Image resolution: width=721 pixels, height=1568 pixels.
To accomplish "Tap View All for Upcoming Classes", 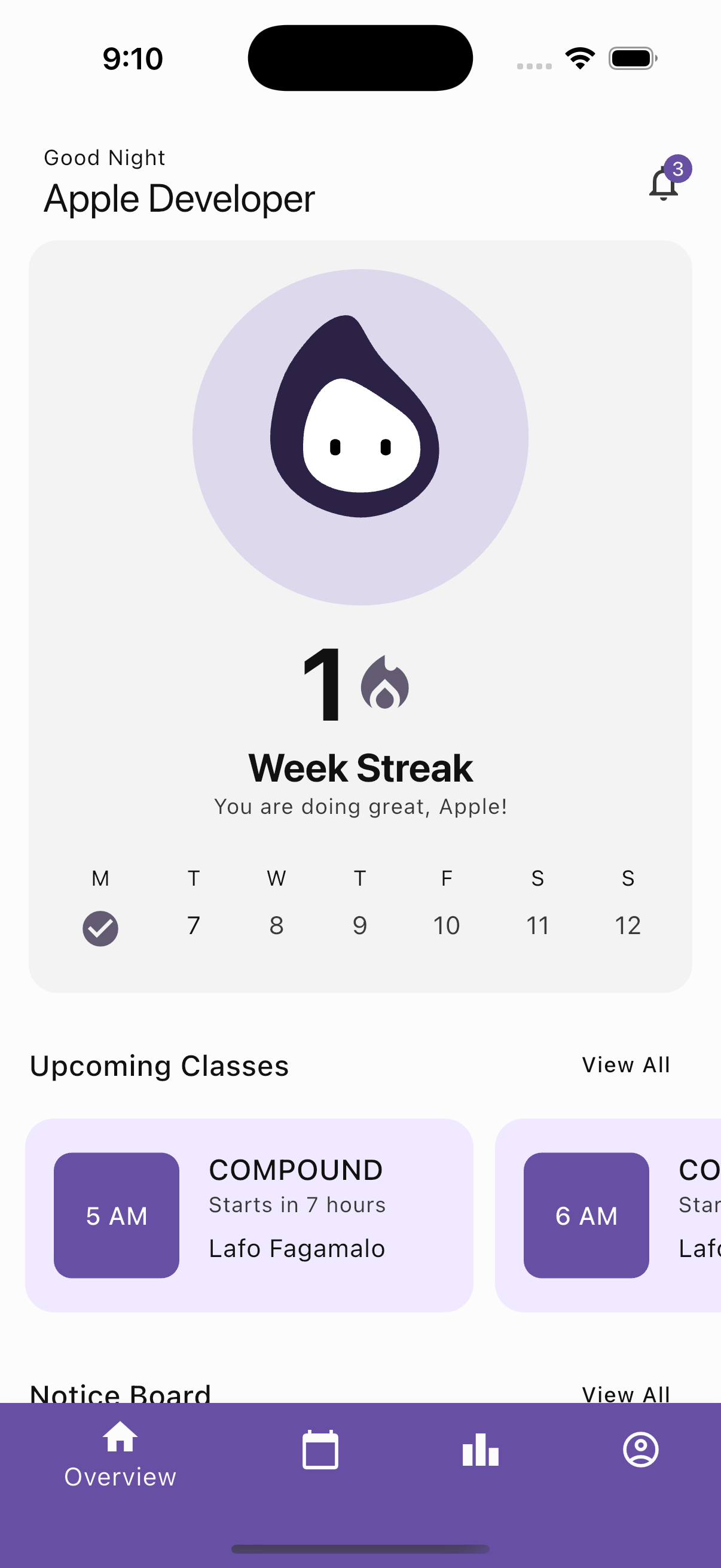I will click(x=625, y=1065).
